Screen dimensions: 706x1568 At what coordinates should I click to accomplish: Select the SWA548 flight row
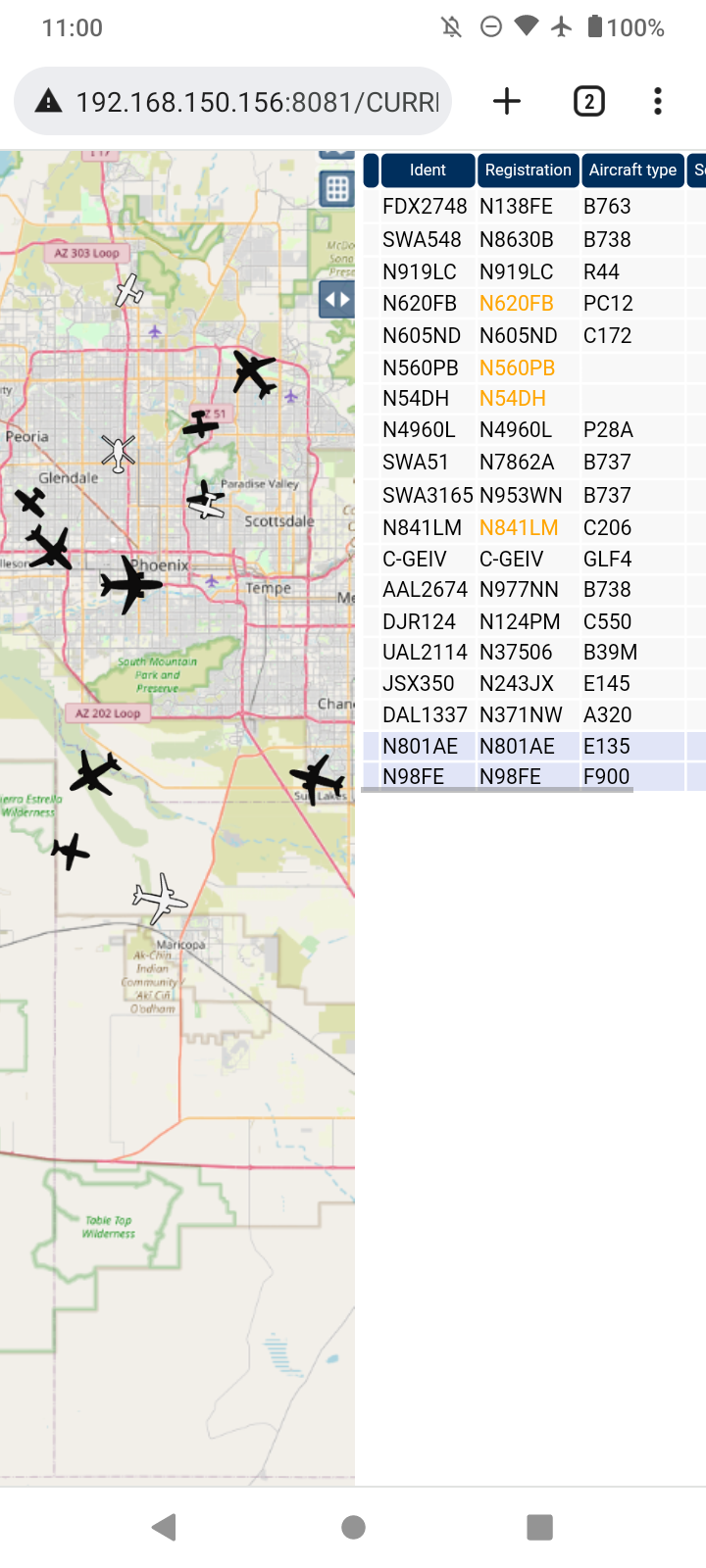coord(534,239)
